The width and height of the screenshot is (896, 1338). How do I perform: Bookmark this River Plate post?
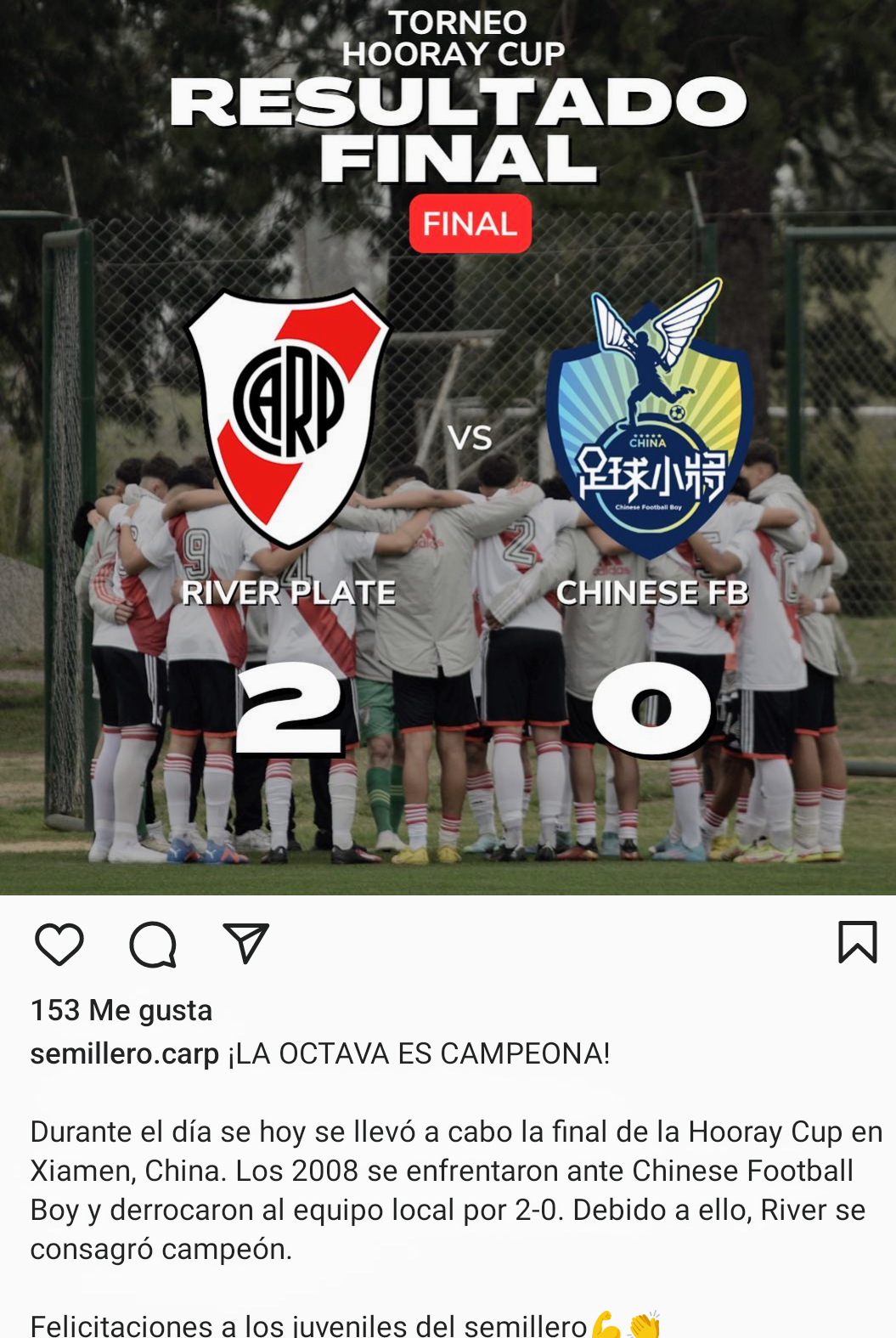pyautogui.click(x=857, y=942)
